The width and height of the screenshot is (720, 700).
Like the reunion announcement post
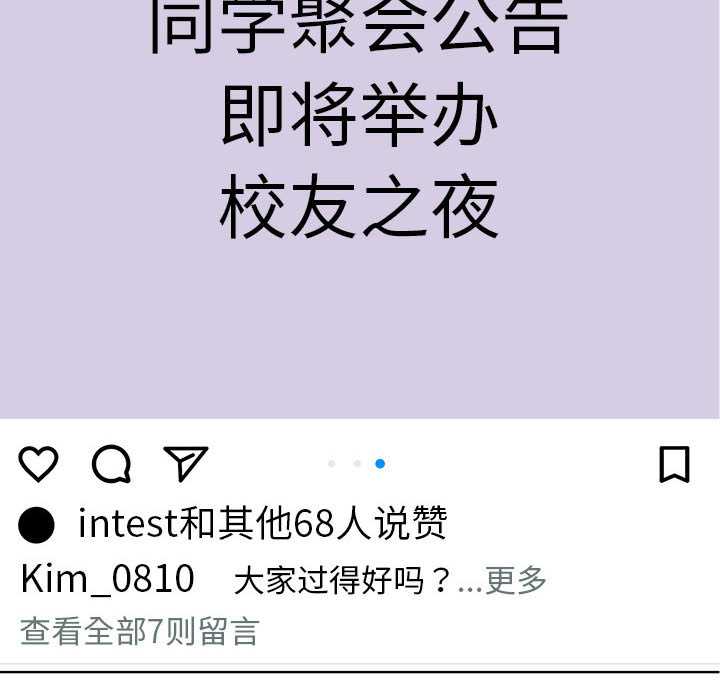coord(39,464)
